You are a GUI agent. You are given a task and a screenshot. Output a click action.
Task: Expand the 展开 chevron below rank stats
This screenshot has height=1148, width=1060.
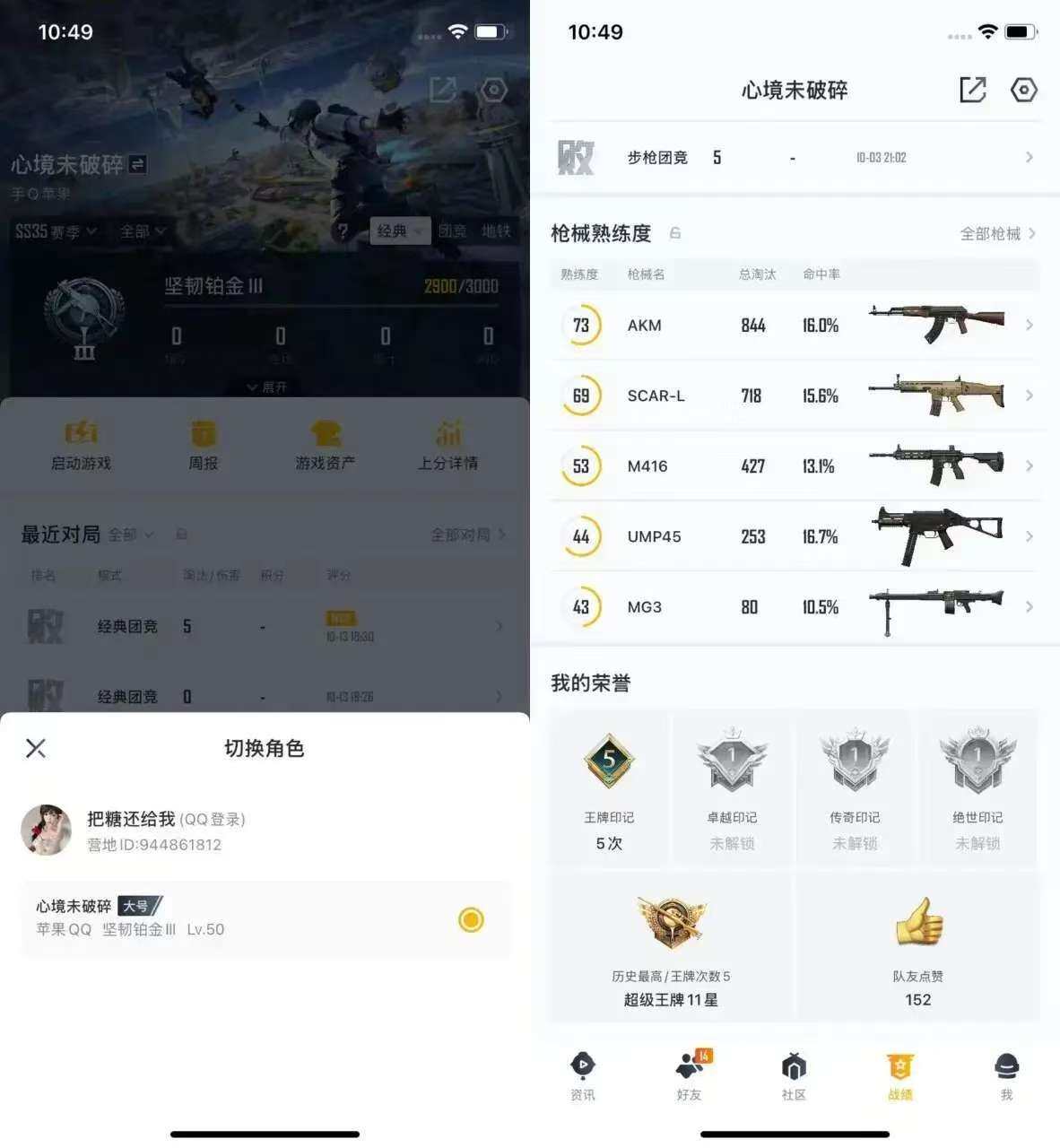pos(265,387)
